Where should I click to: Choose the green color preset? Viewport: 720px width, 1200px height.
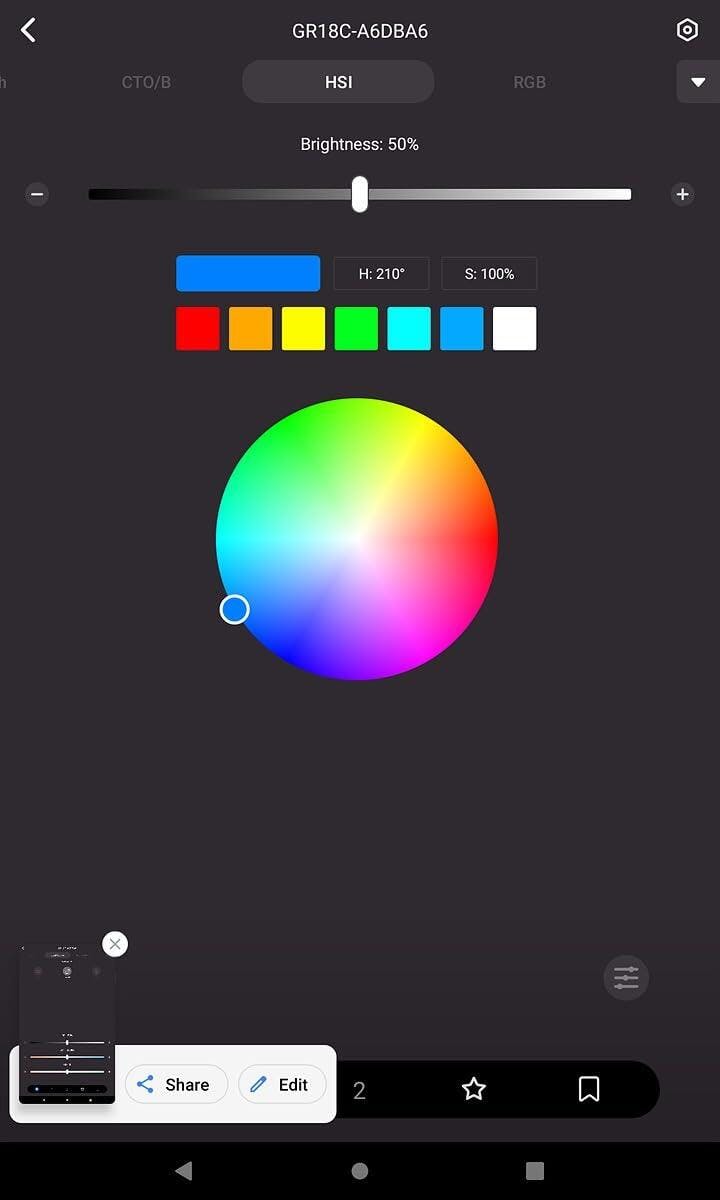(x=356, y=328)
